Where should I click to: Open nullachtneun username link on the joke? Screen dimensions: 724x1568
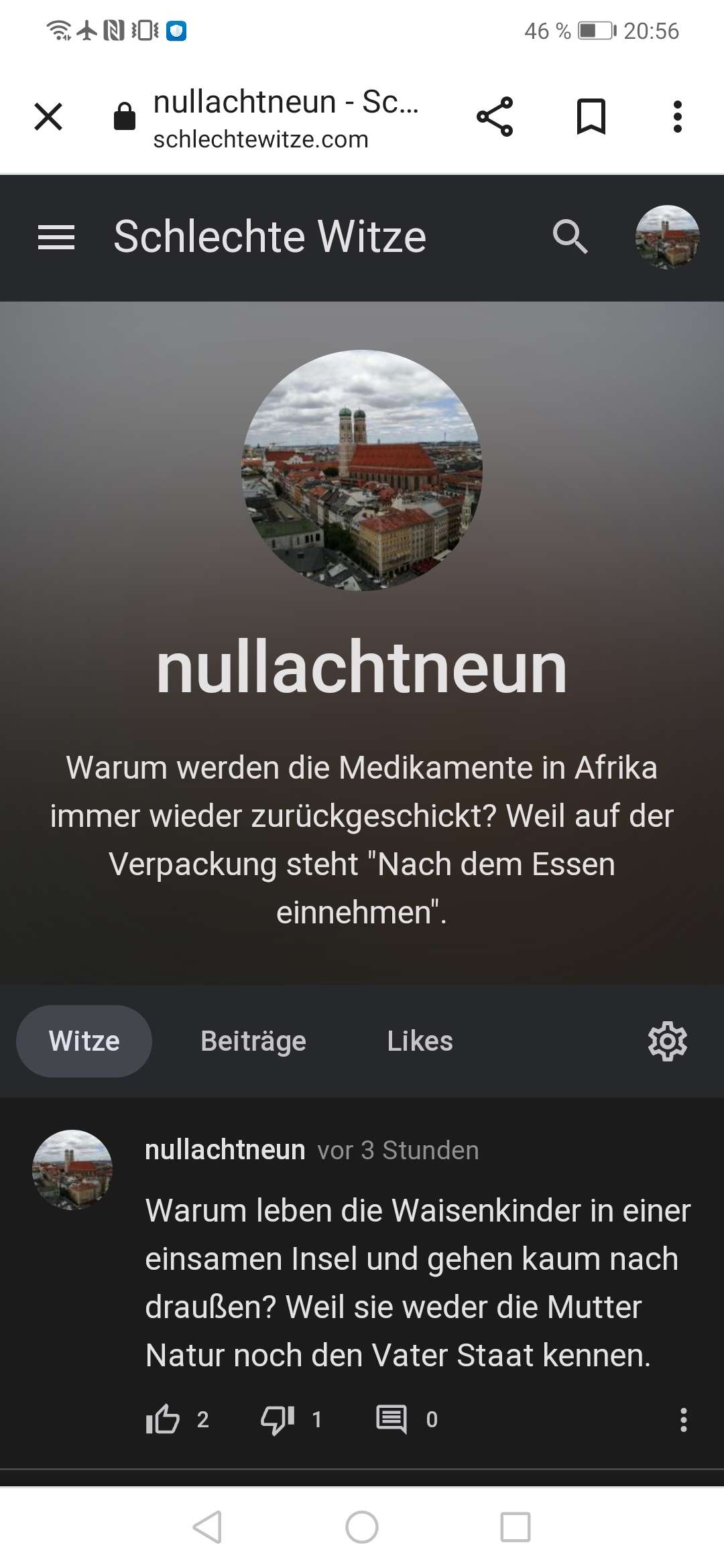pos(225,1150)
